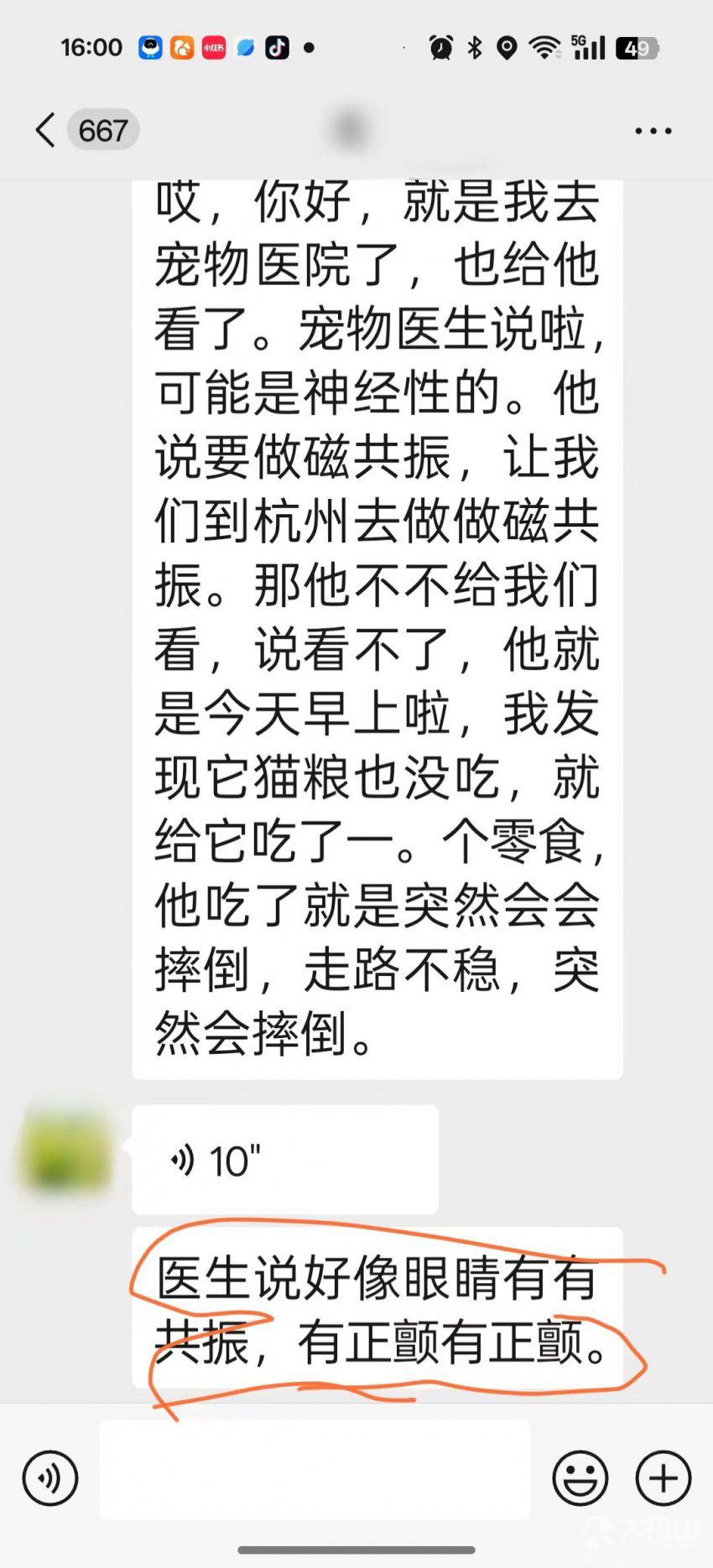
Task: Go back to the chat list
Action: [x=47, y=131]
